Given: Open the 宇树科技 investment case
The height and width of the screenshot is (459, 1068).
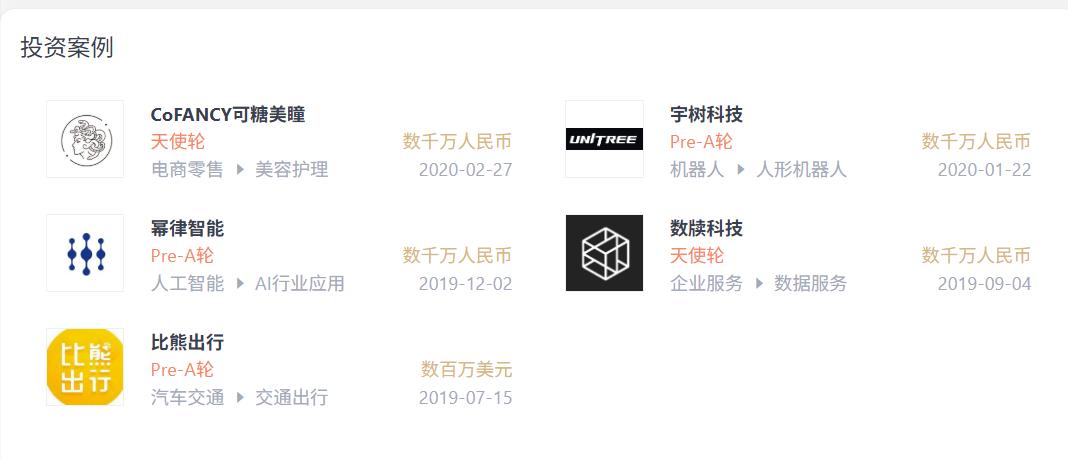Looking at the screenshot, I should pos(706,115).
